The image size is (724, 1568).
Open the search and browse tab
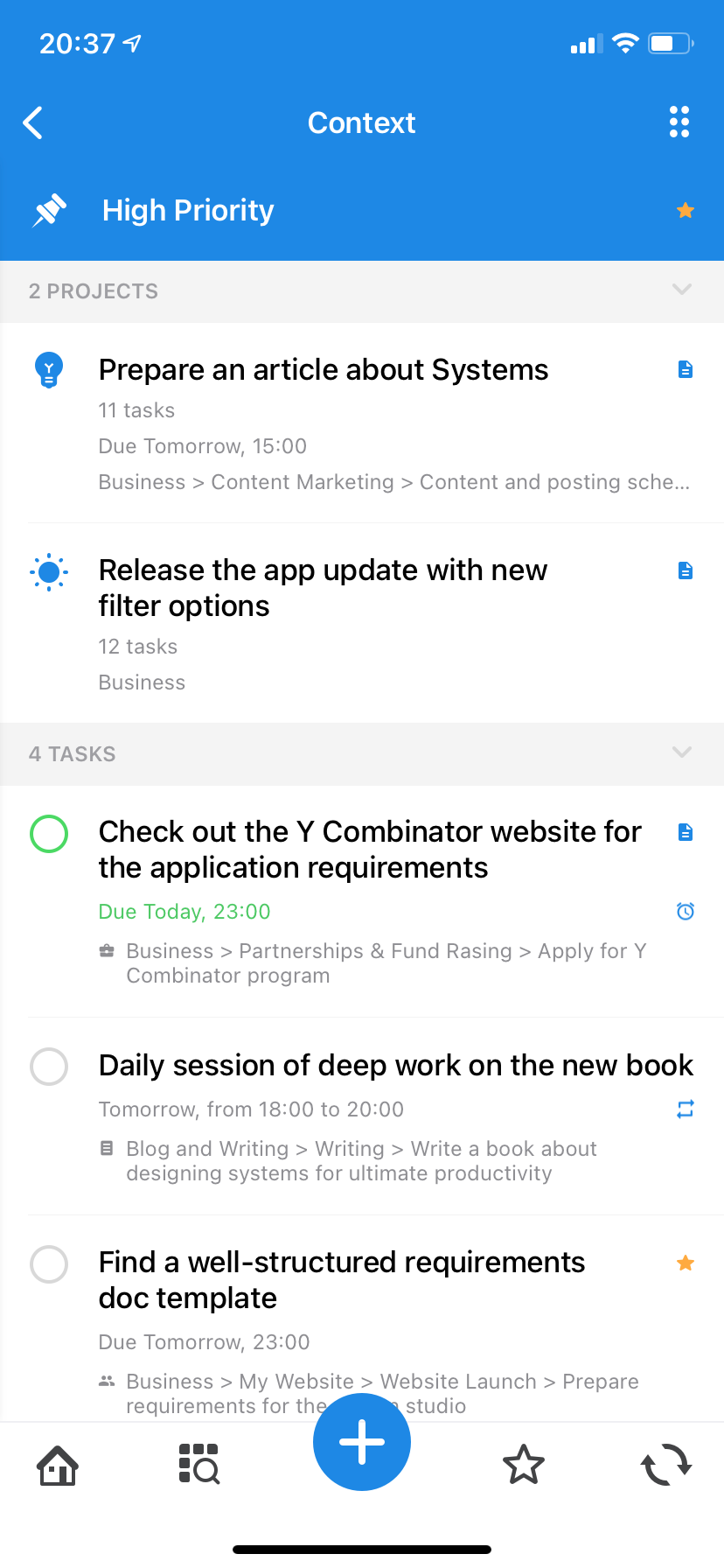199,1464
